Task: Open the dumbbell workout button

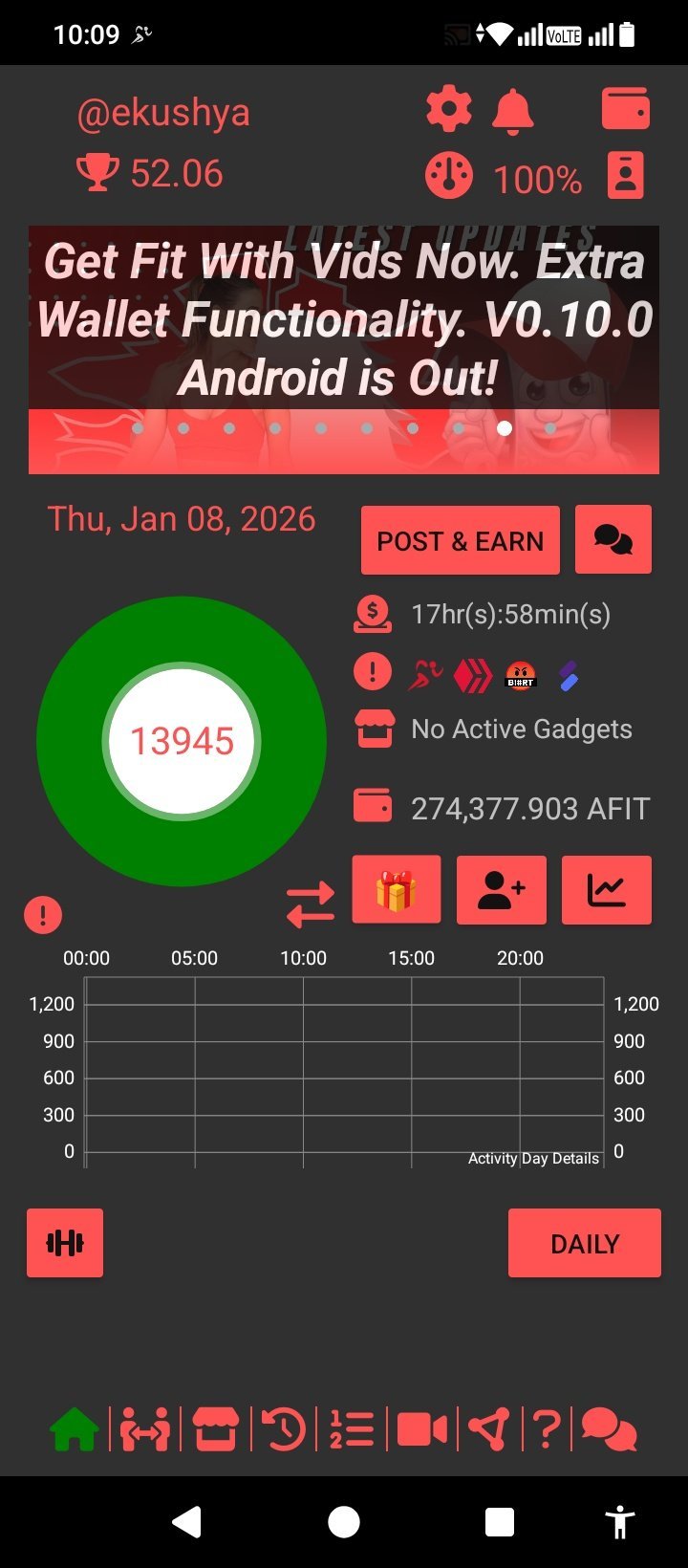Action: [65, 1243]
